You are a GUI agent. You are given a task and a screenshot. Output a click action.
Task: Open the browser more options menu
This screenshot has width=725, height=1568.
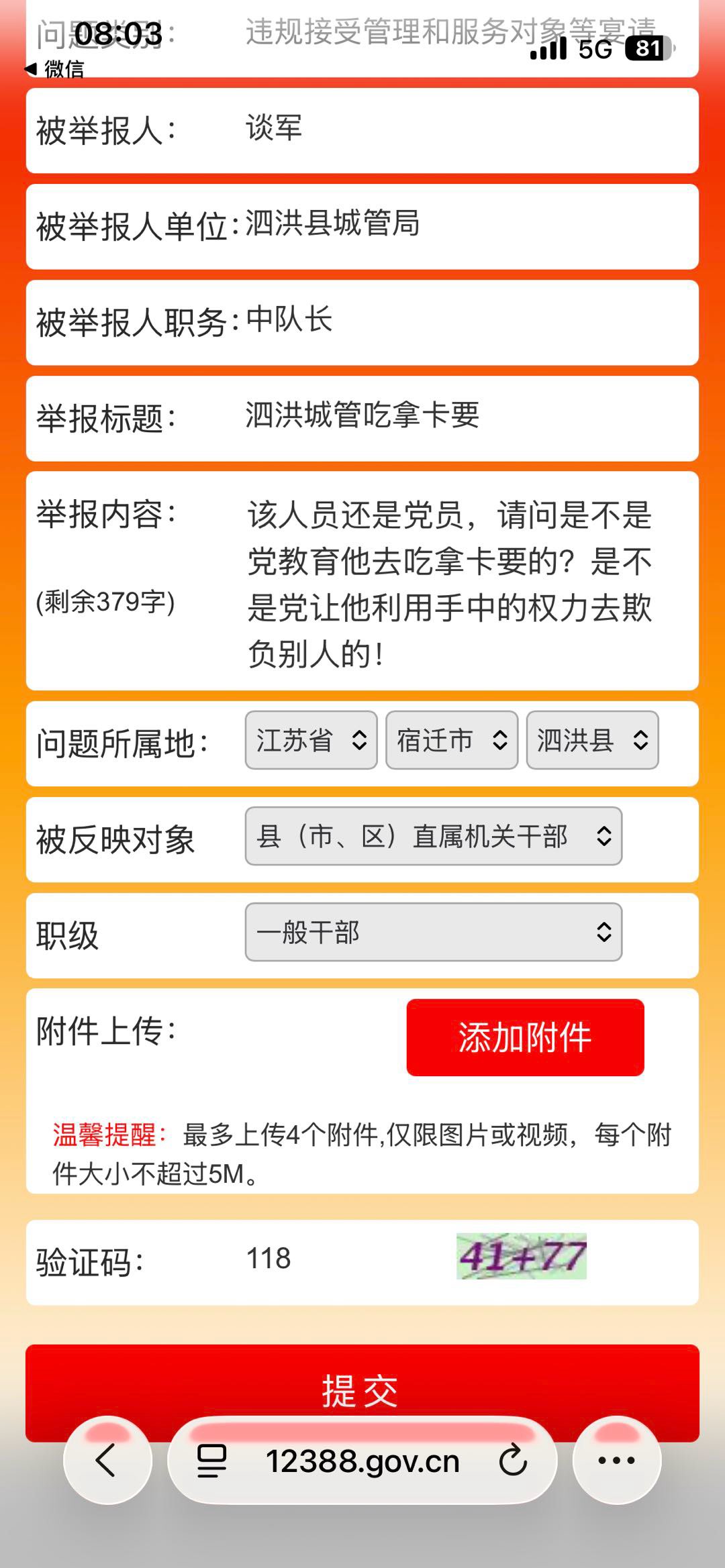[x=616, y=1460]
